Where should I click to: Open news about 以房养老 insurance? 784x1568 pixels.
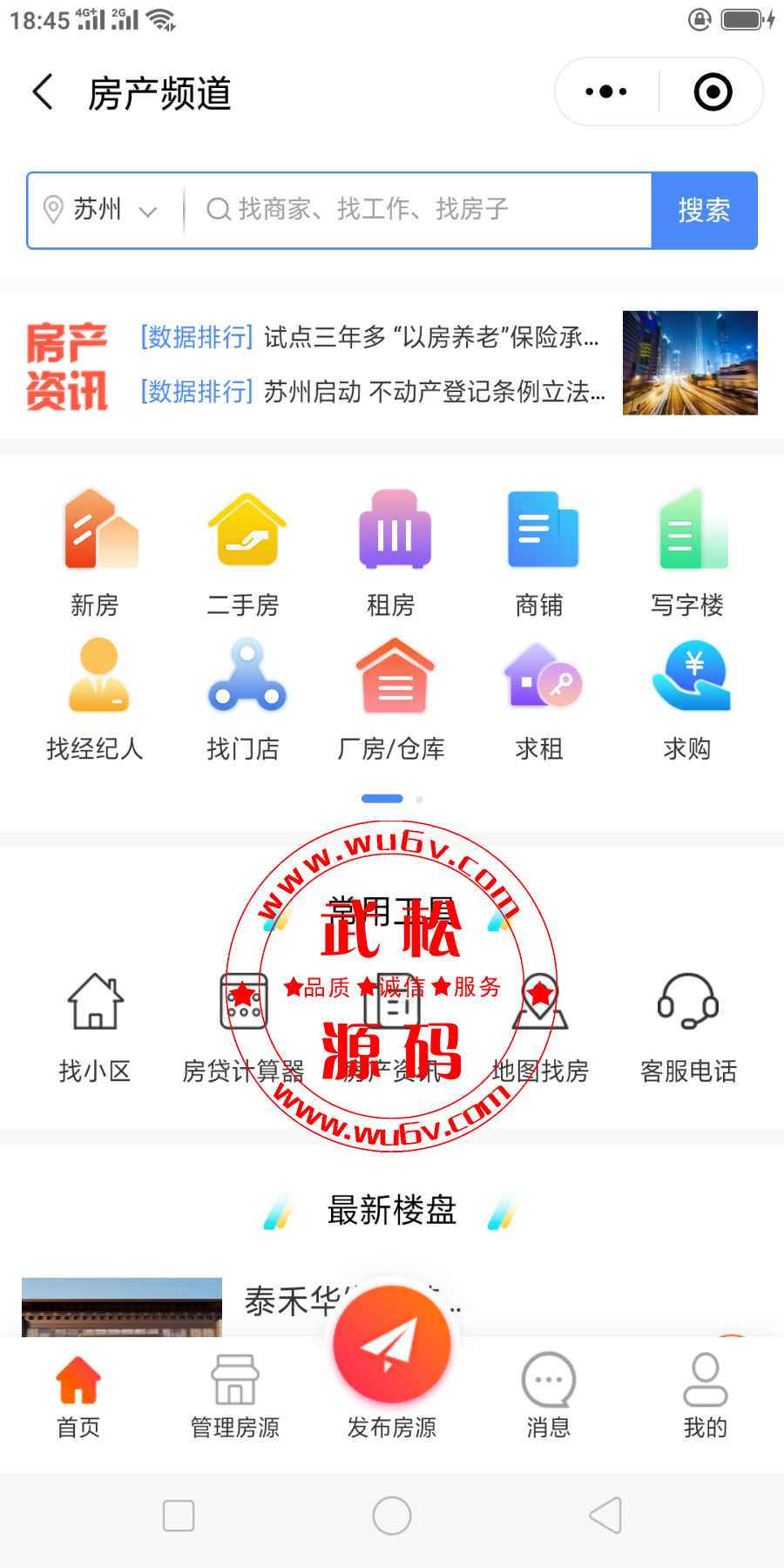(370, 337)
